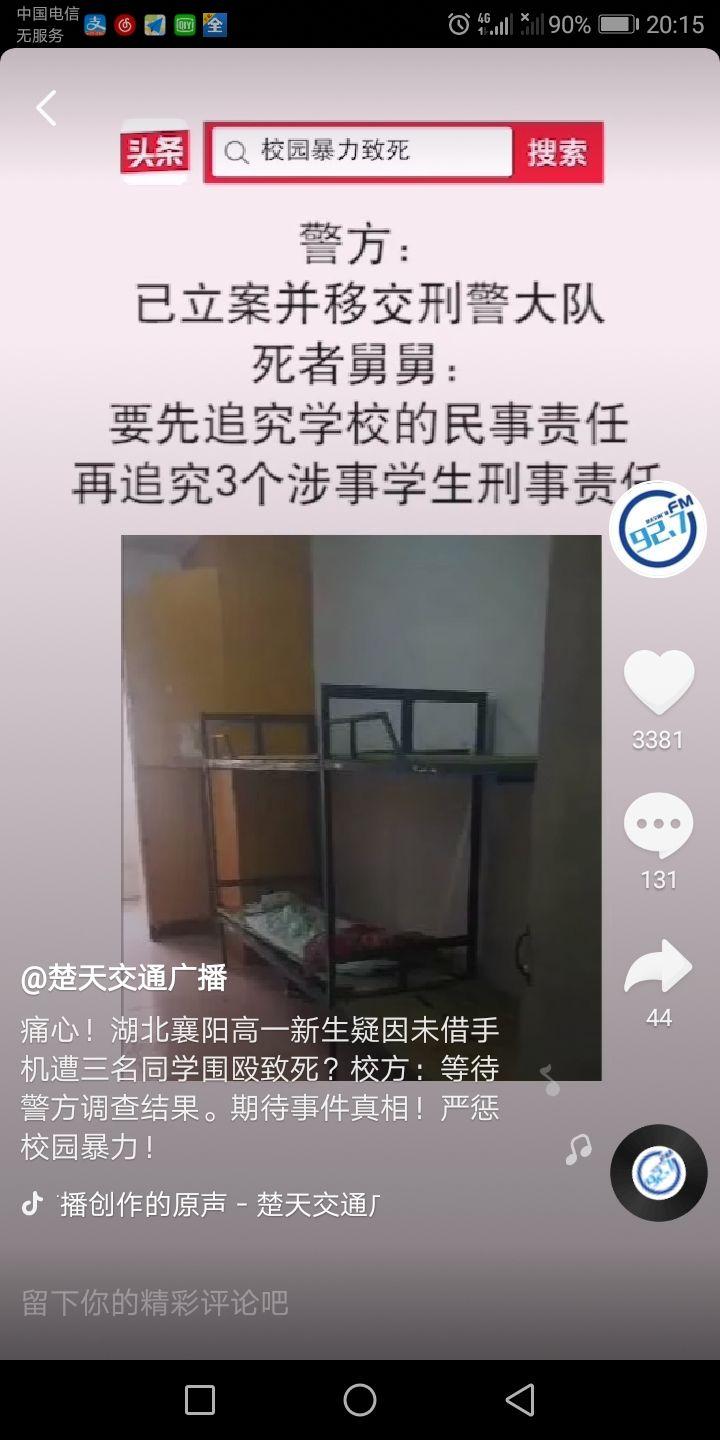Open recent apps from the navigation bar
This screenshot has width=720, height=1440.
point(200,1400)
